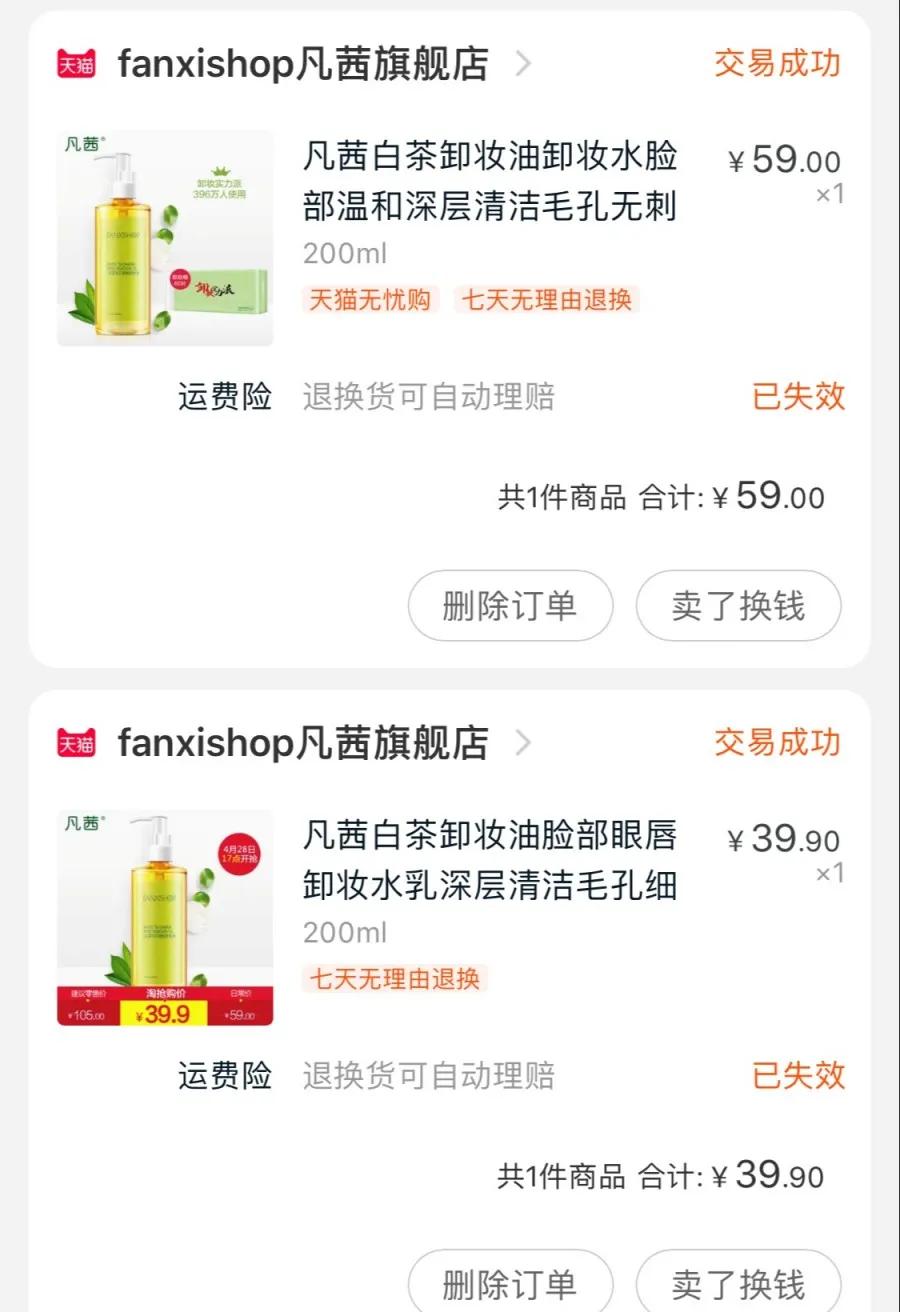Tap the 七天无理由退换 tag on the first order
The image size is (900, 1312).
pos(545,300)
